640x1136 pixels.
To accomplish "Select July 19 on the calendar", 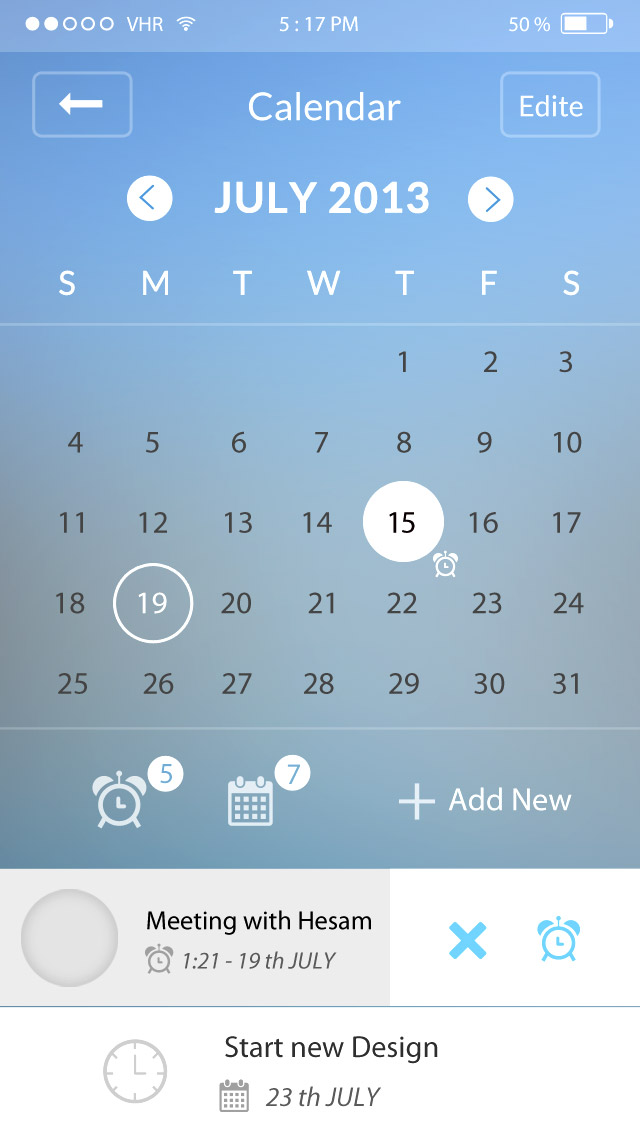I will coord(153,603).
